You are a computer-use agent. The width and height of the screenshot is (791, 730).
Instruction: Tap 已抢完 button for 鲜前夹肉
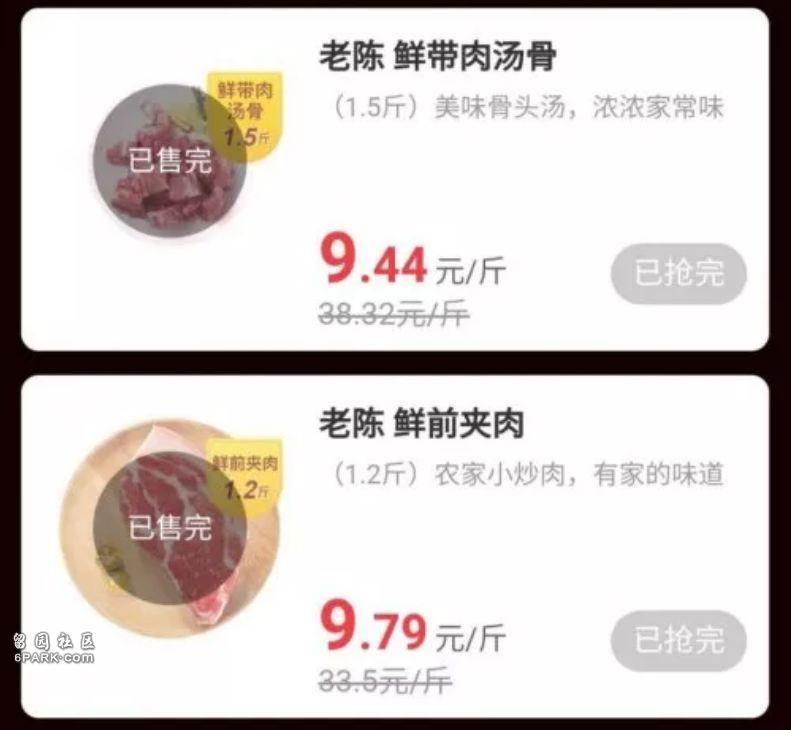click(678, 640)
